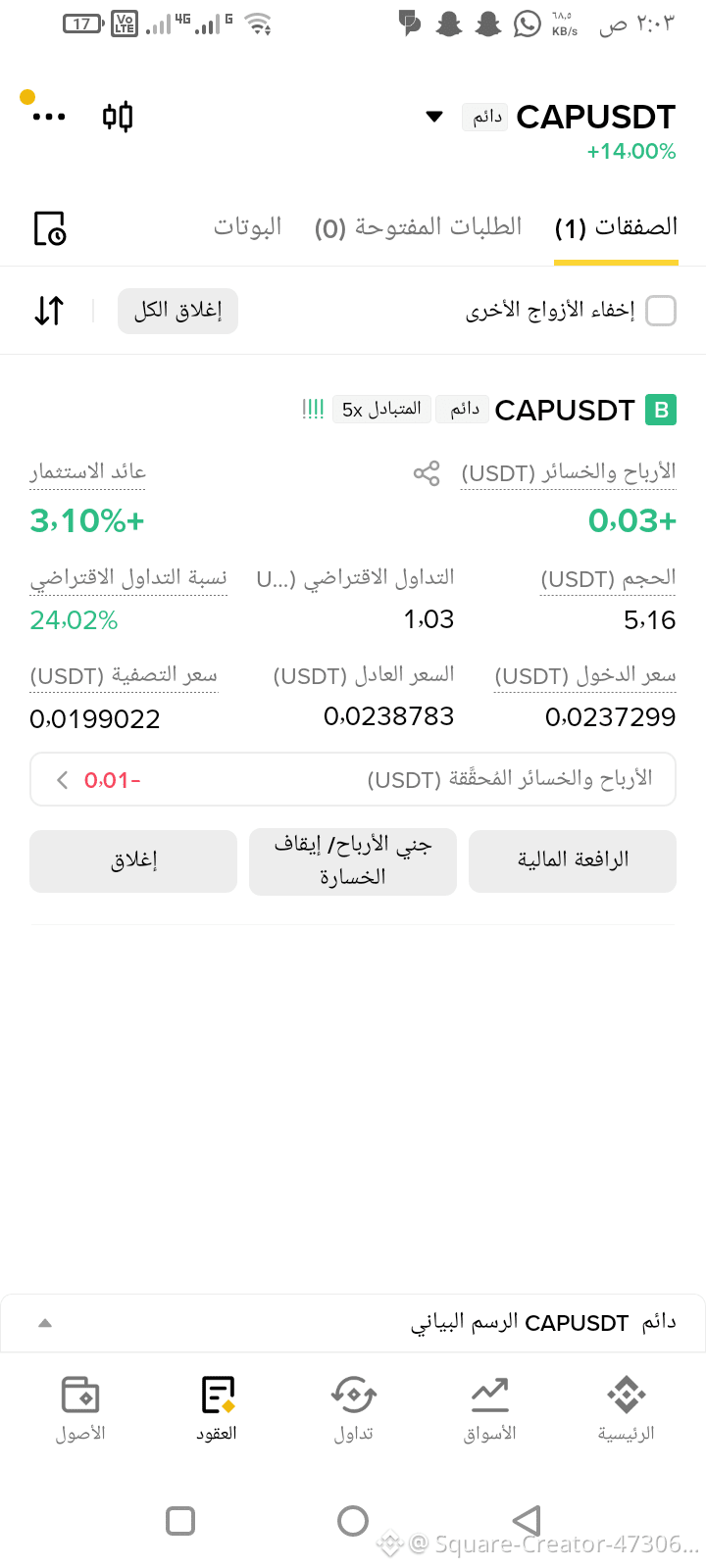
Task: Tap the الرافعة المالية button
Action: 573,860
